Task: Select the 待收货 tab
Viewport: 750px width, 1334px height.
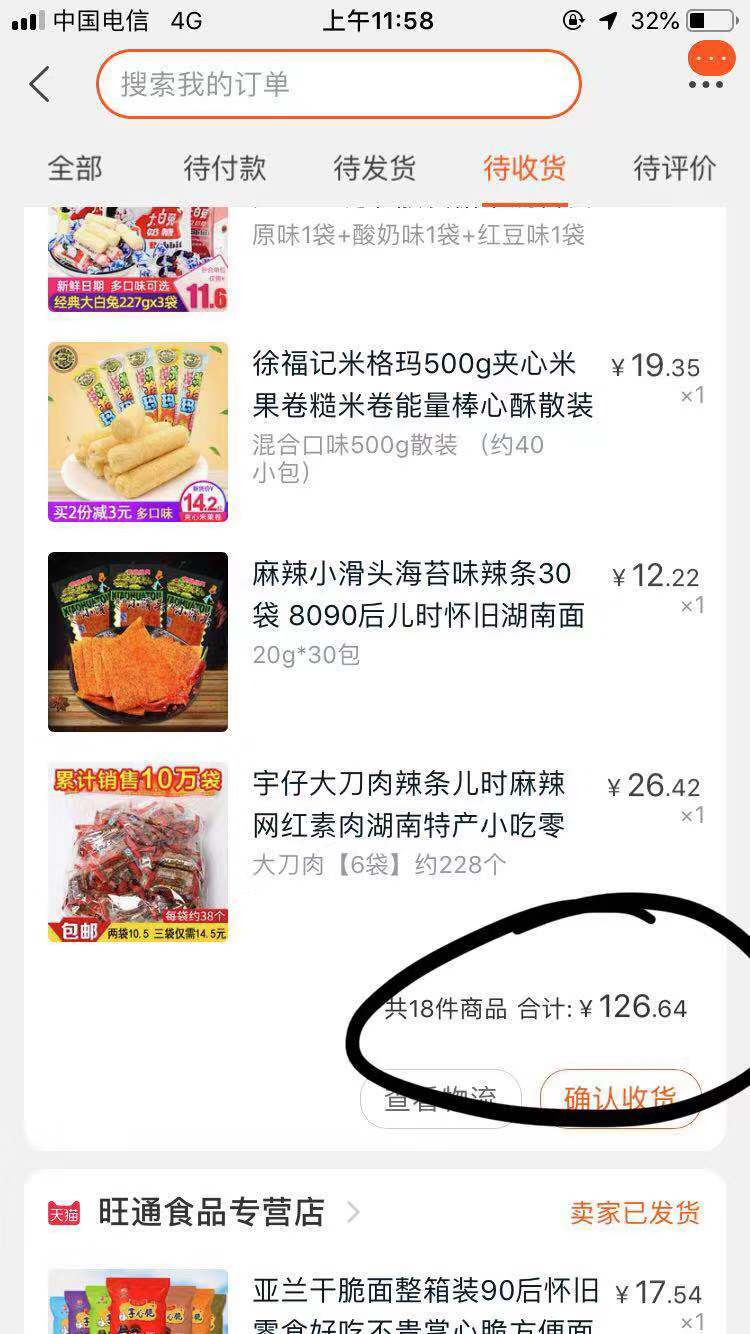Action: 525,168
